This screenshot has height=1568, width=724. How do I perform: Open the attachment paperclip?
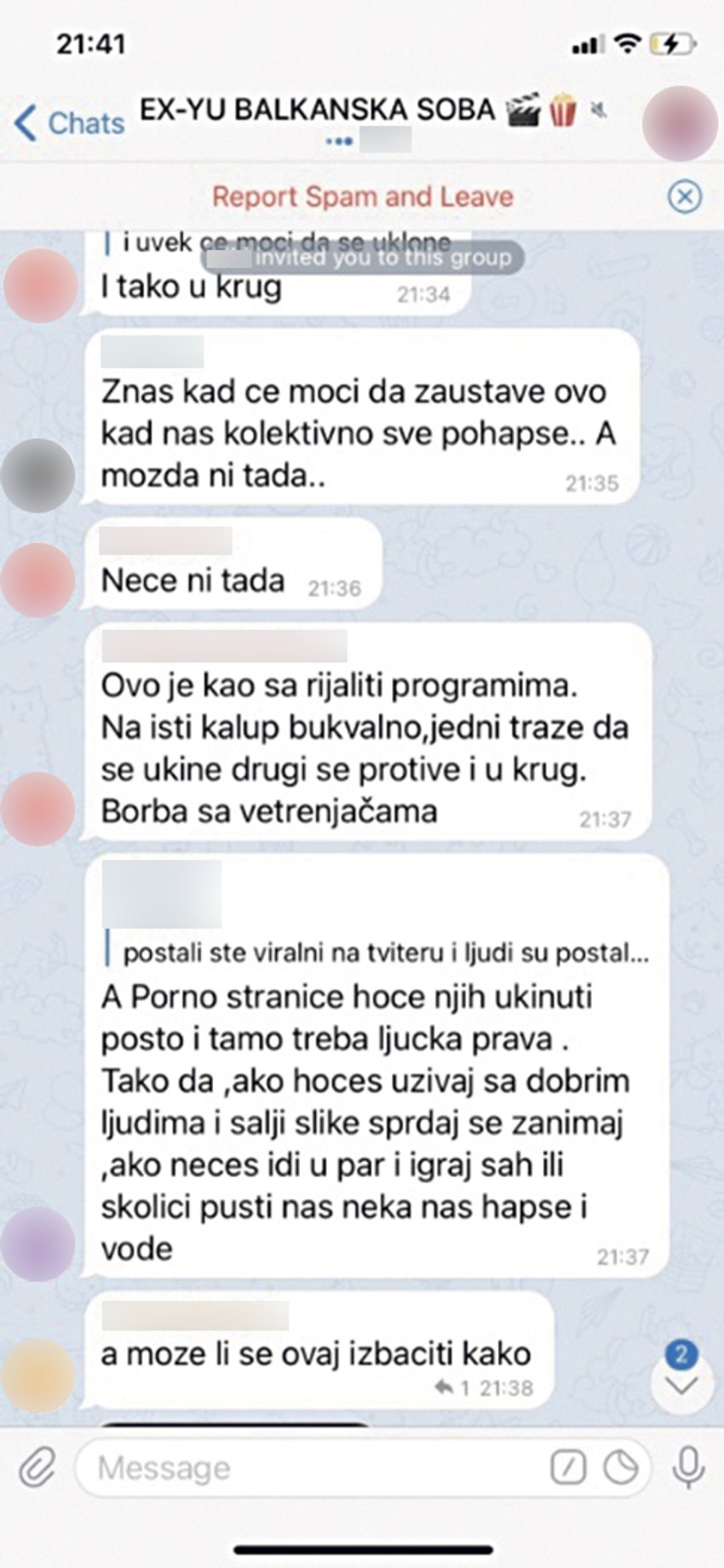(x=37, y=1468)
